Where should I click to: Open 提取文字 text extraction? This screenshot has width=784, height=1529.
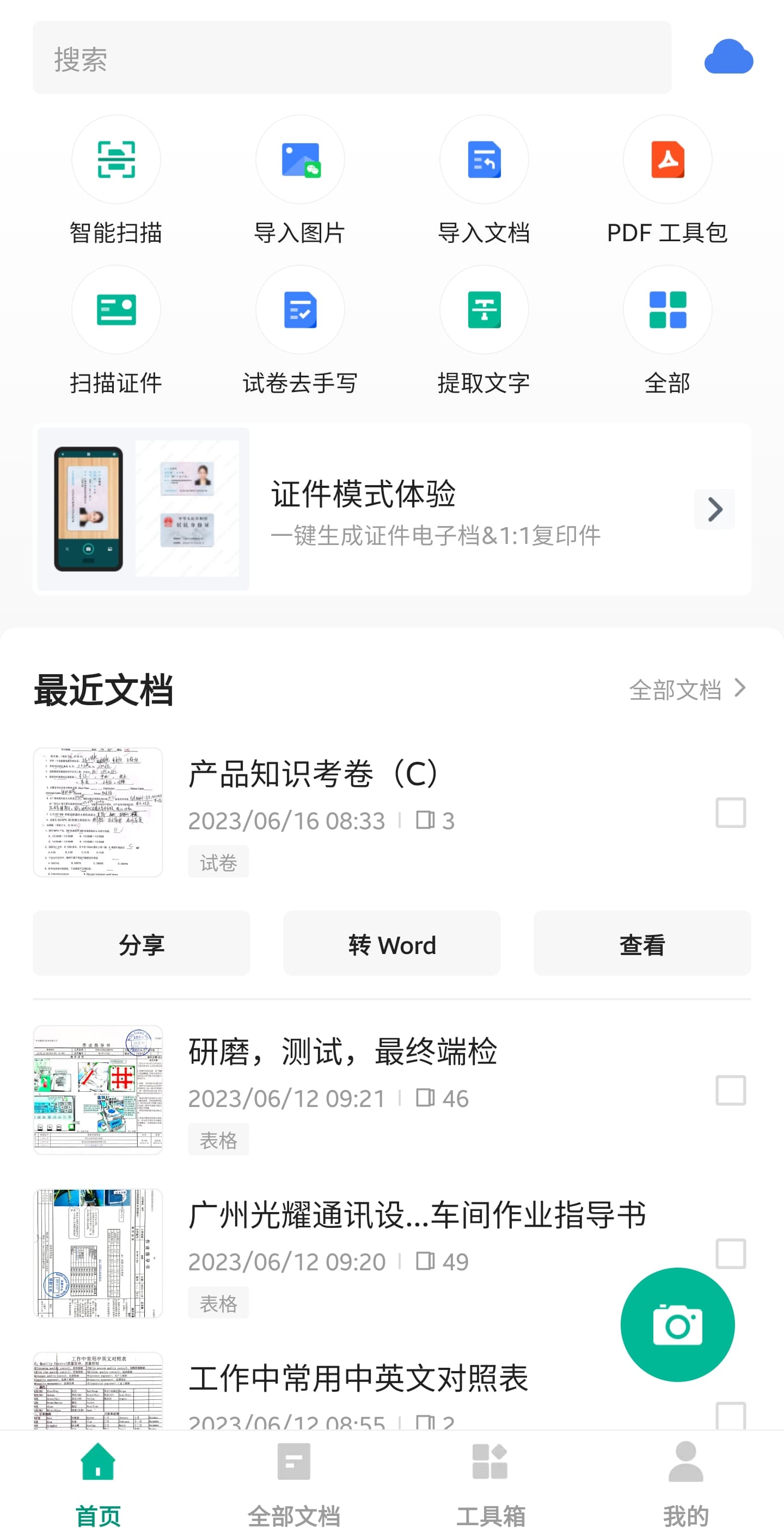[483, 330]
